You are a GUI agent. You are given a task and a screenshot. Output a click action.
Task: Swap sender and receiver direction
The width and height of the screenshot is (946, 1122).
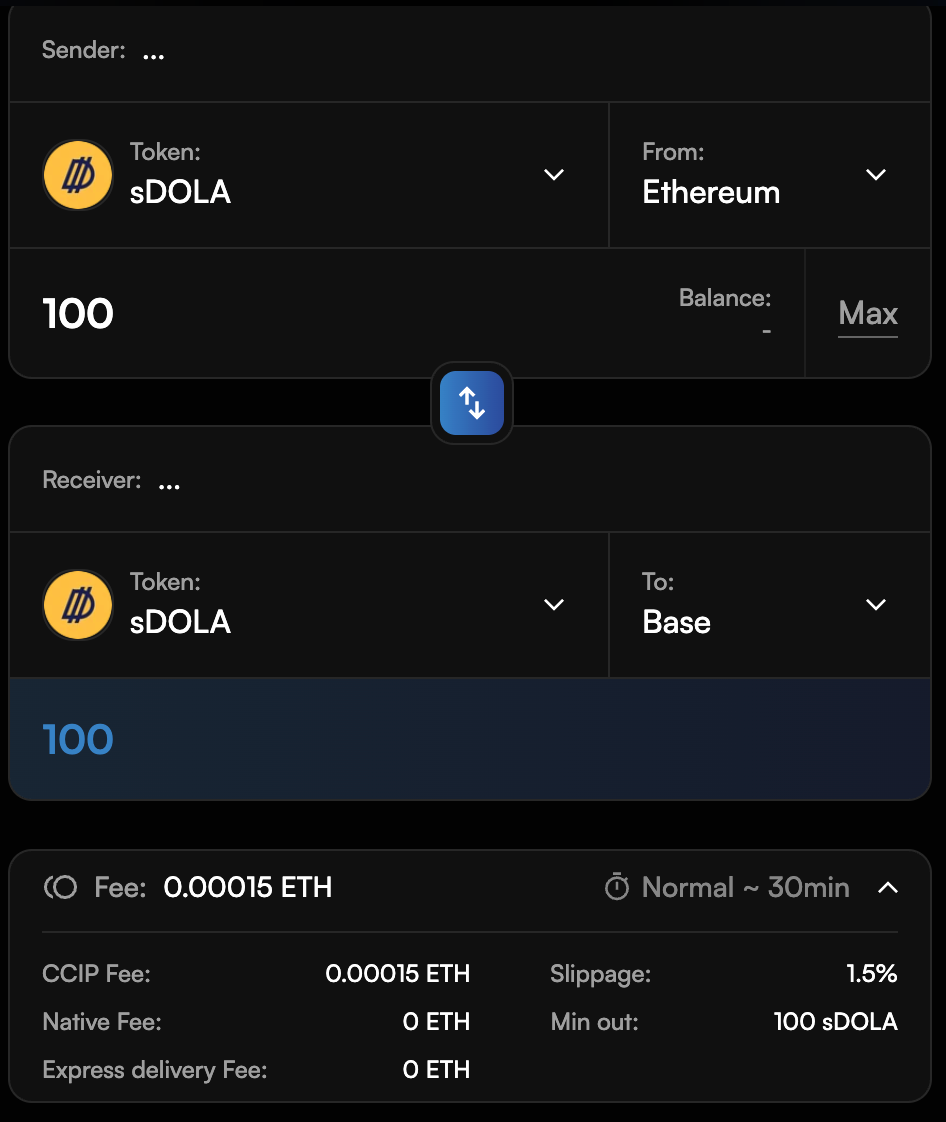[x=472, y=402]
